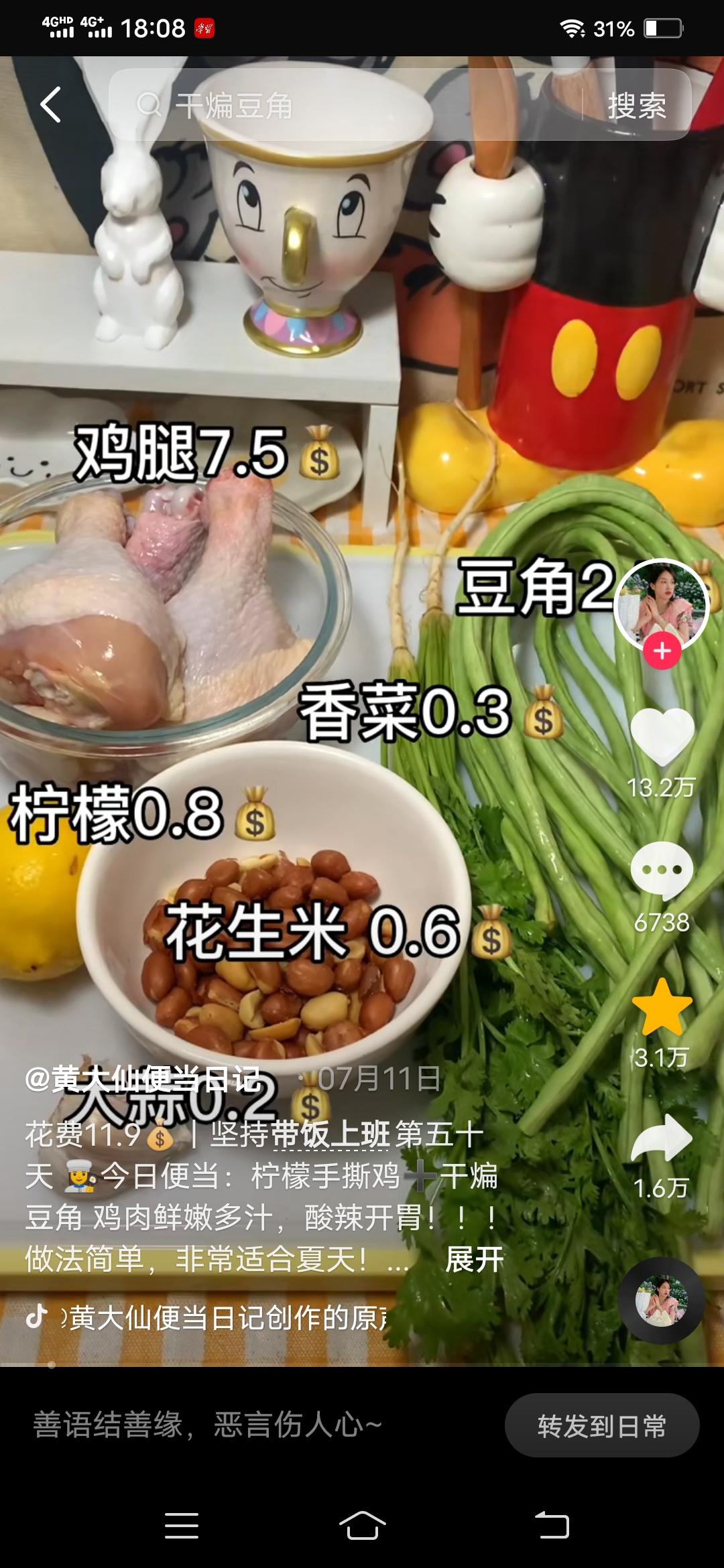Open the @黄大仙便当日记 profile name
Image resolution: width=724 pixels, height=1568 pixels.
point(142,1079)
